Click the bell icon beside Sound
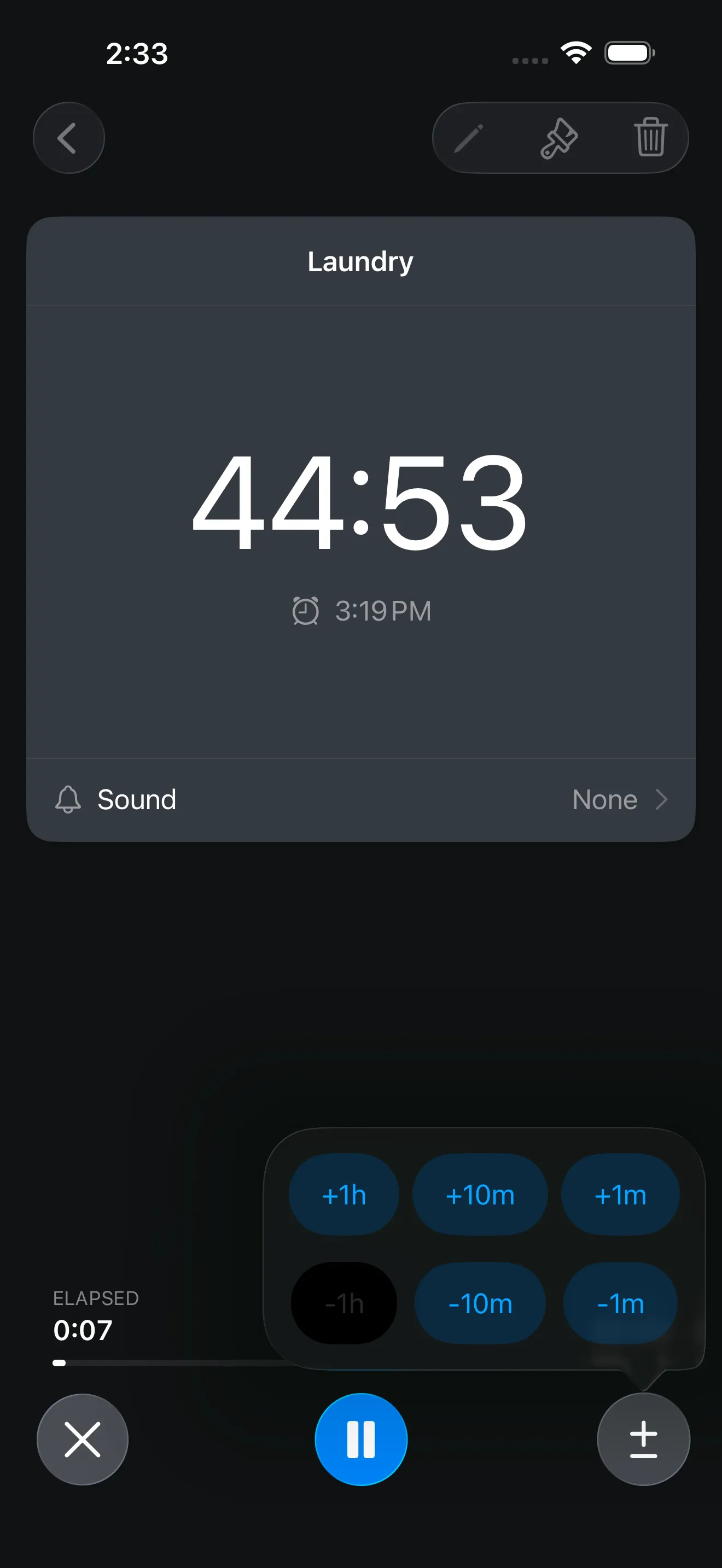This screenshot has width=722, height=1568. pyautogui.click(x=68, y=799)
